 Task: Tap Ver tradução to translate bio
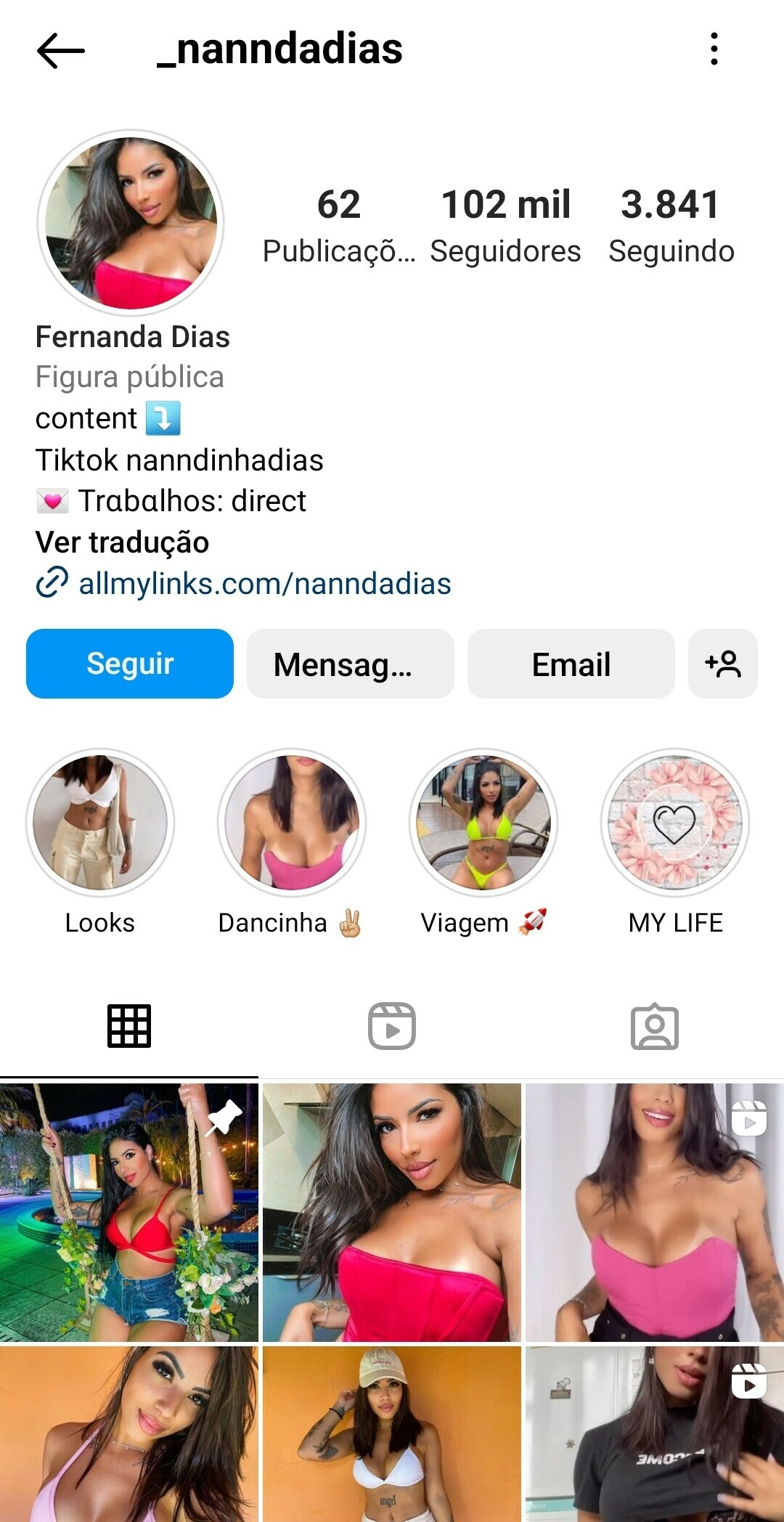coord(122,542)
